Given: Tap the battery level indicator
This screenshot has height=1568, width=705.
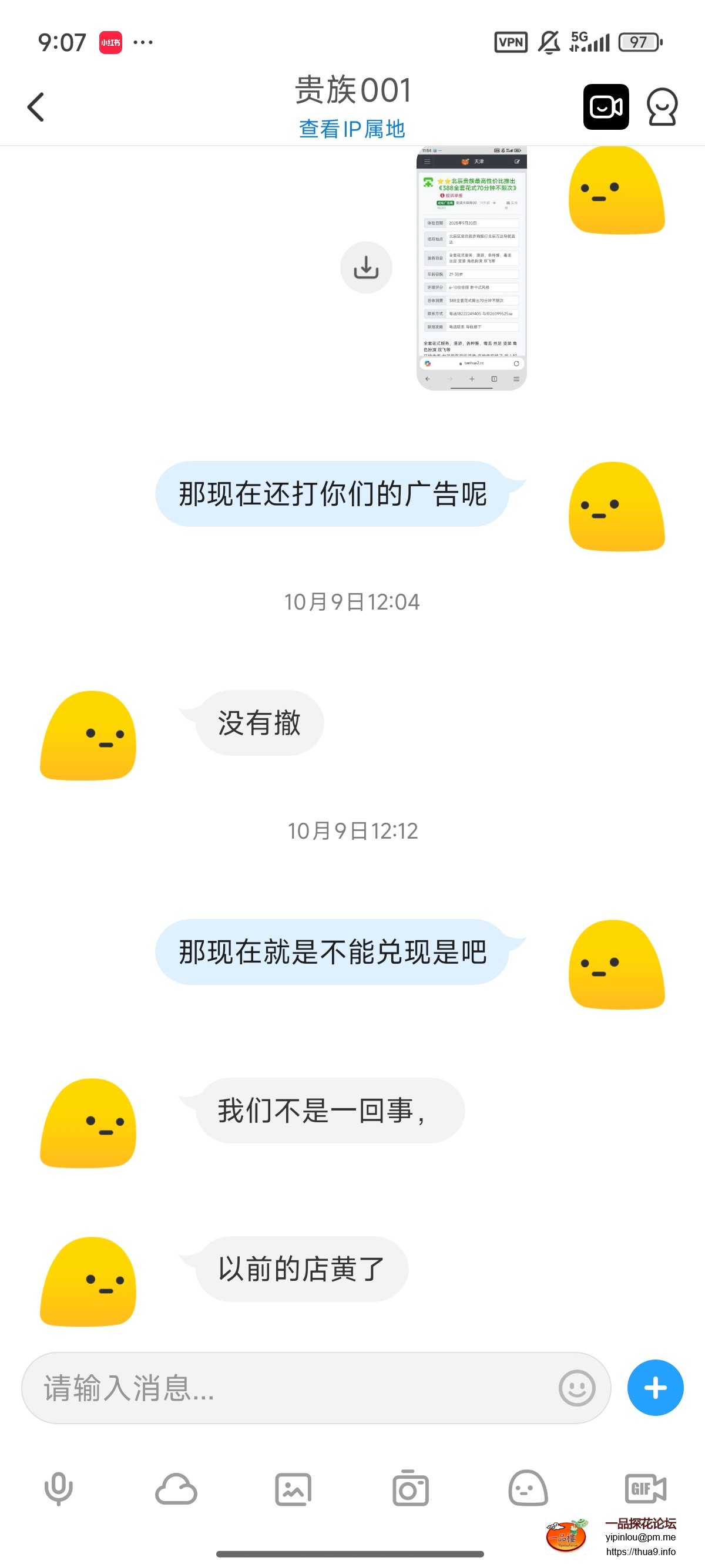Looking at the screenshot, I should [637, 41].
